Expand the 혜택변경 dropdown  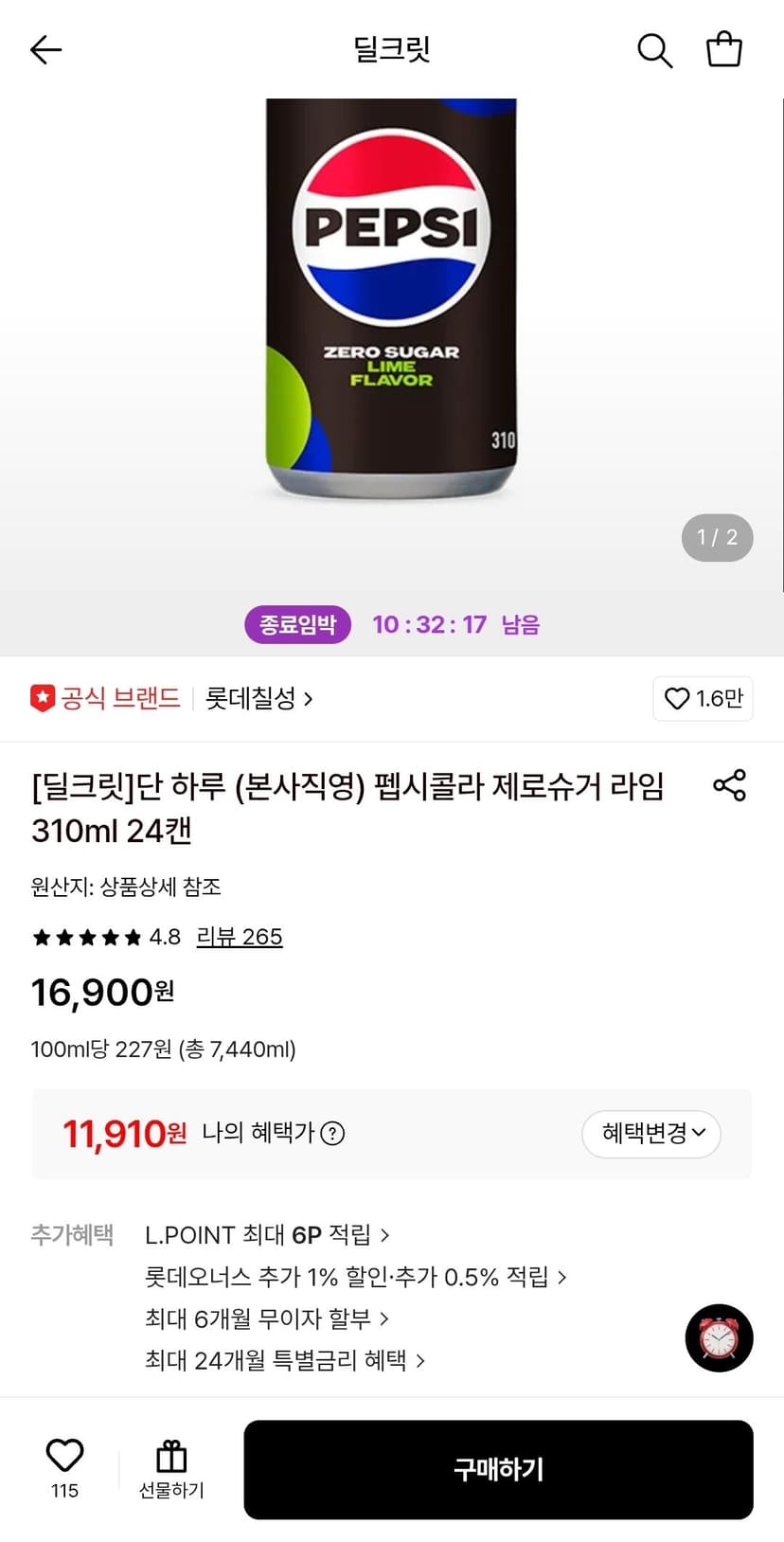tap(651, 1134)
